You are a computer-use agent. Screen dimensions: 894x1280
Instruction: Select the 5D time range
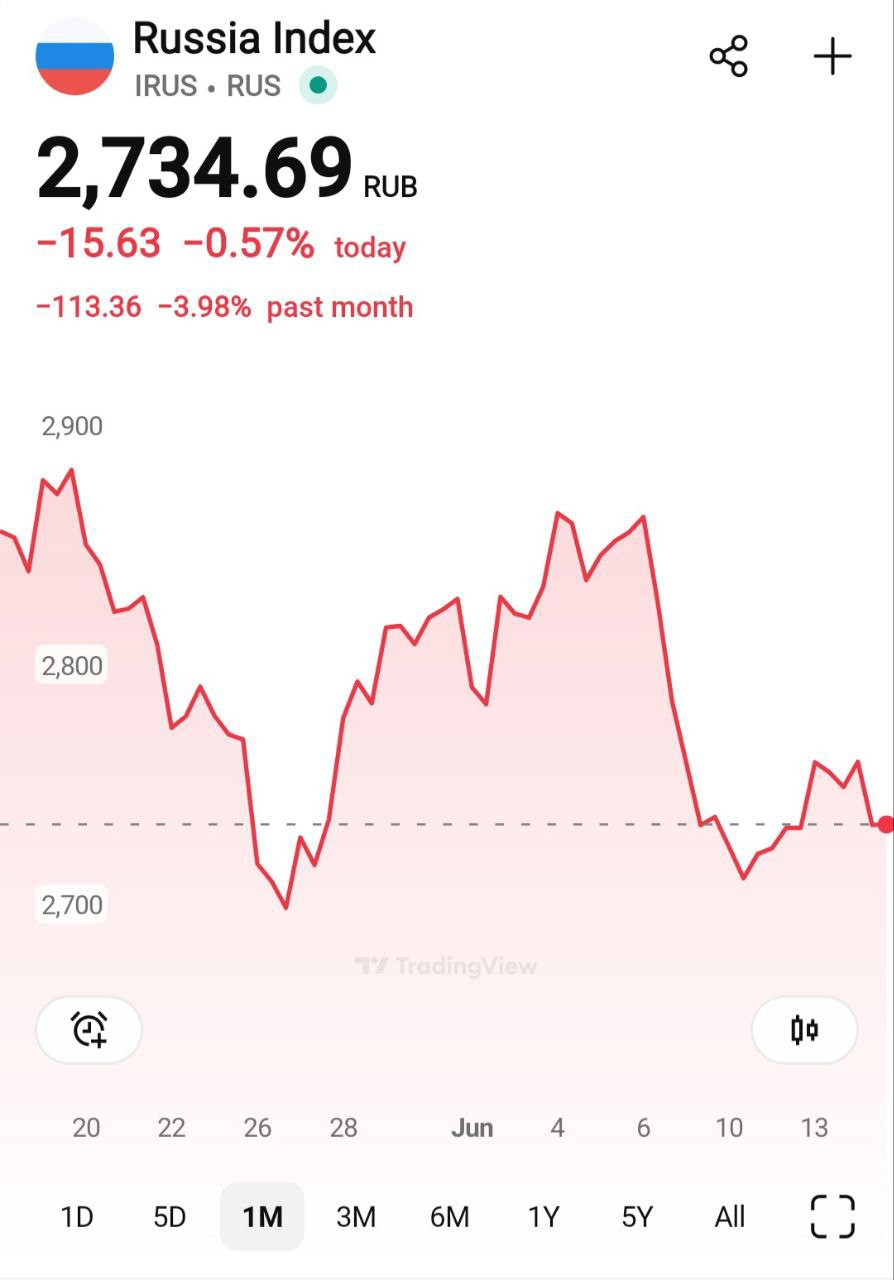point(170,1217)
